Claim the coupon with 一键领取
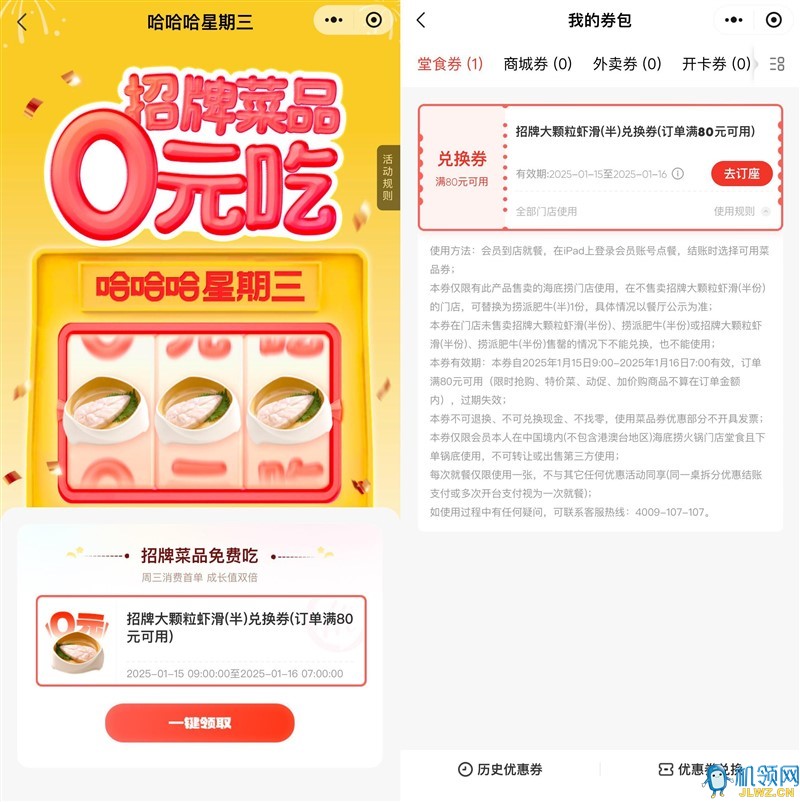The height and width of the screenshot is (802, 800). tap(200, 723)
